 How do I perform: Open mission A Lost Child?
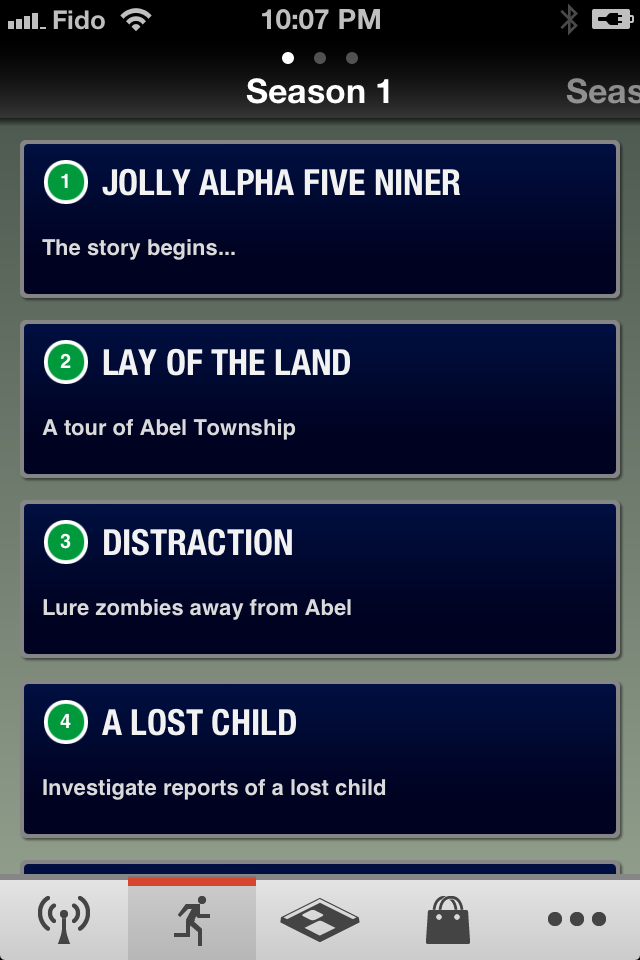click(x=320, y=759)
